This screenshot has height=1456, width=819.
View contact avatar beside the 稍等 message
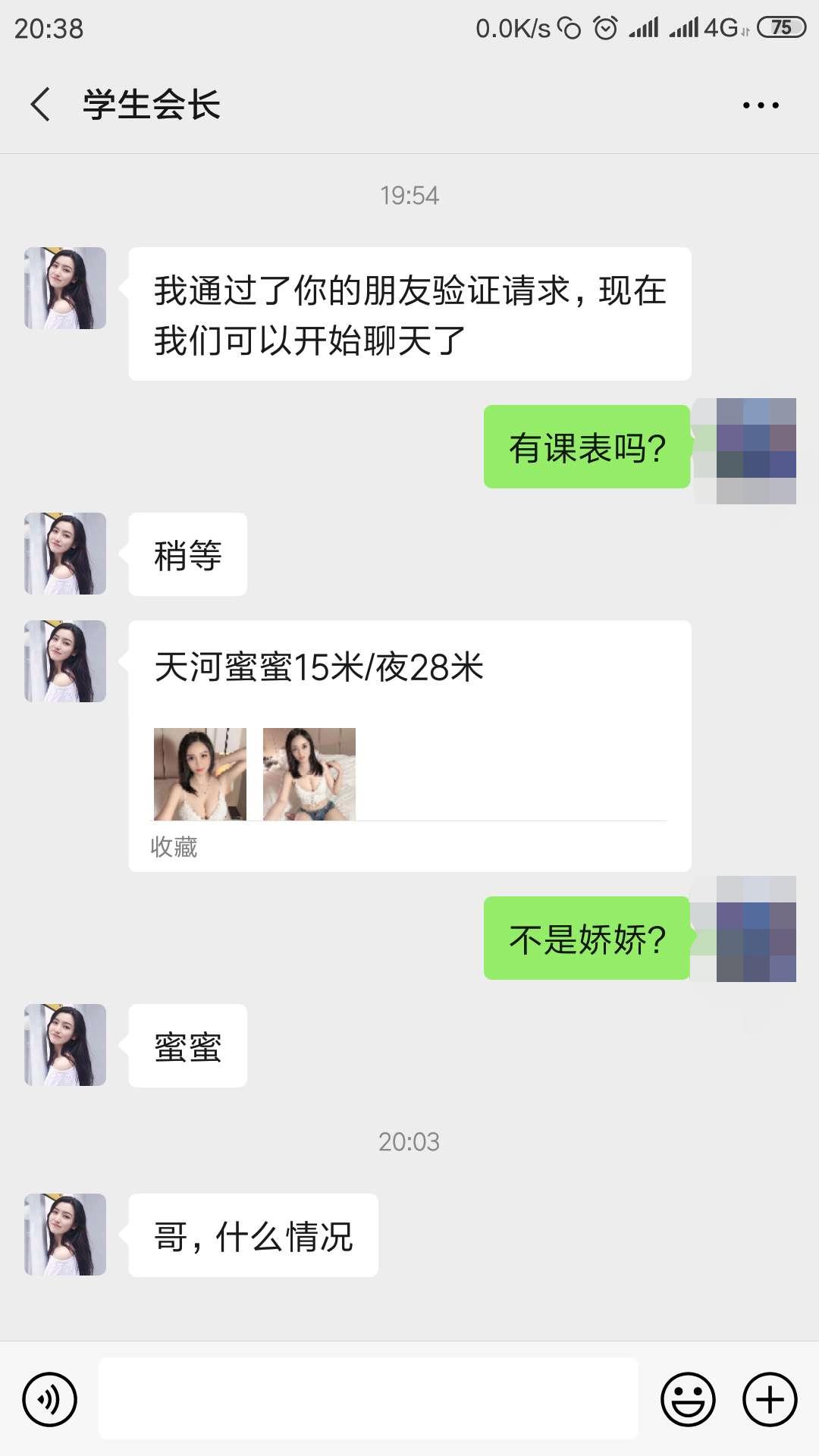[65, 554]
